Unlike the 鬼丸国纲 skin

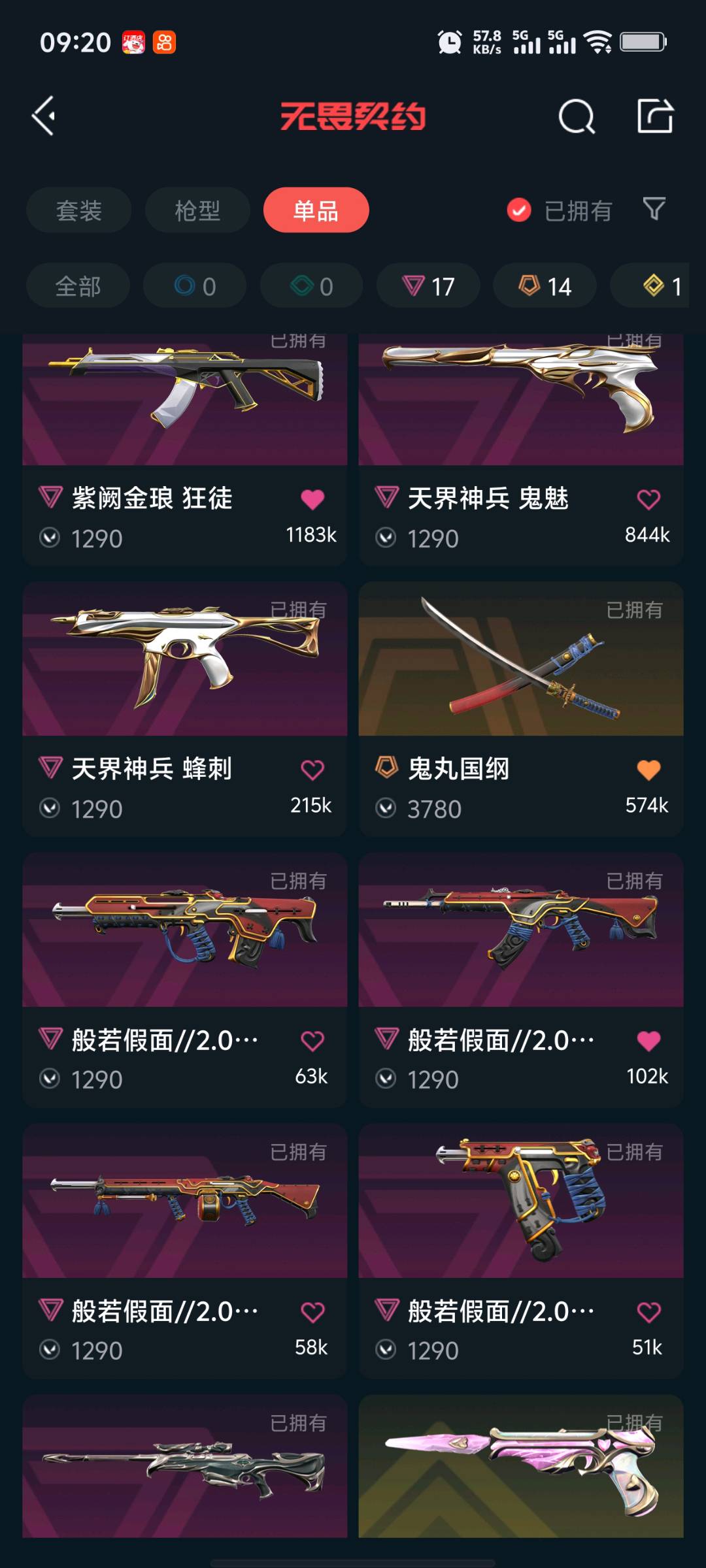click(x=648, y=770)
